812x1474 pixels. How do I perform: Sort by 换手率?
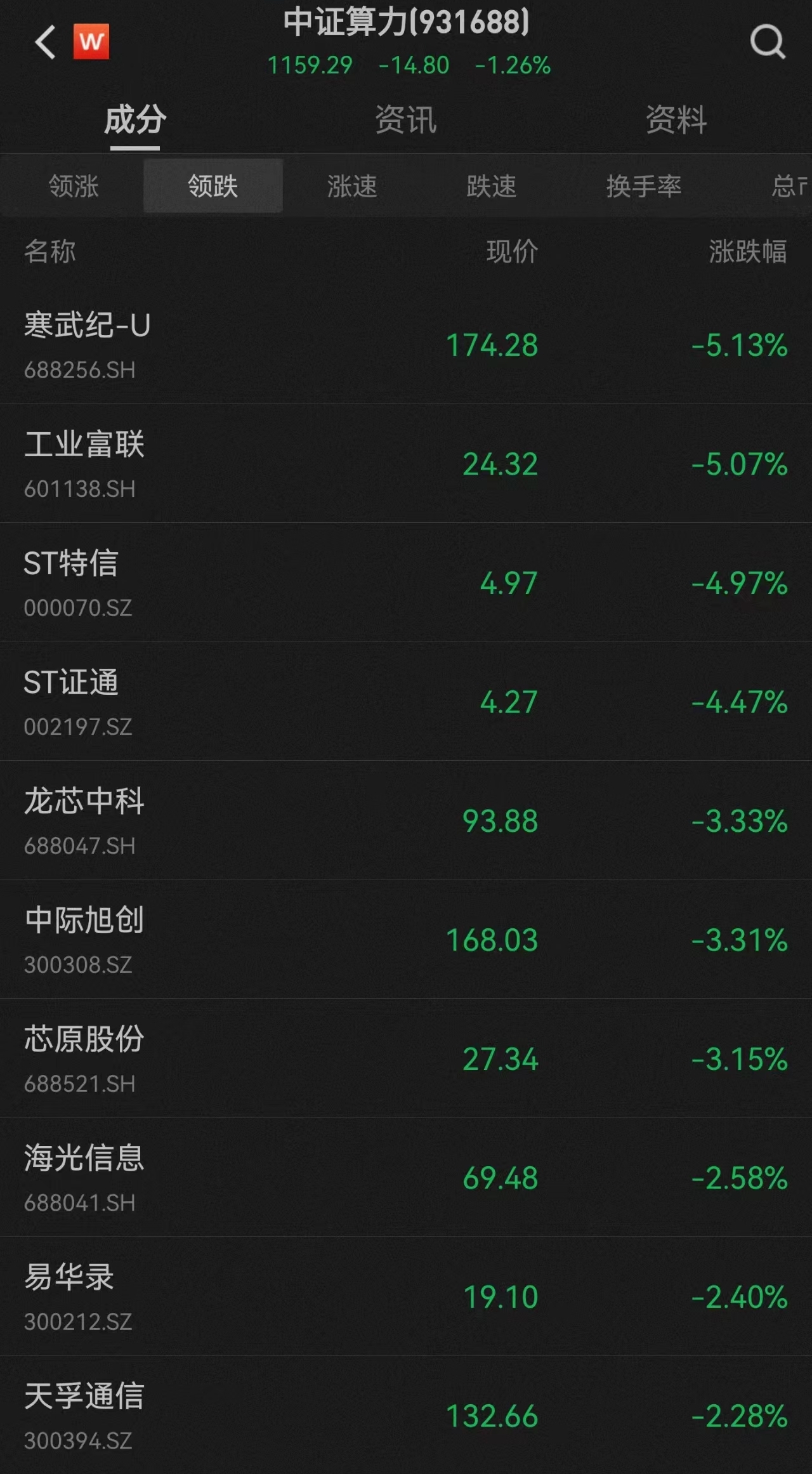[644, 186]
